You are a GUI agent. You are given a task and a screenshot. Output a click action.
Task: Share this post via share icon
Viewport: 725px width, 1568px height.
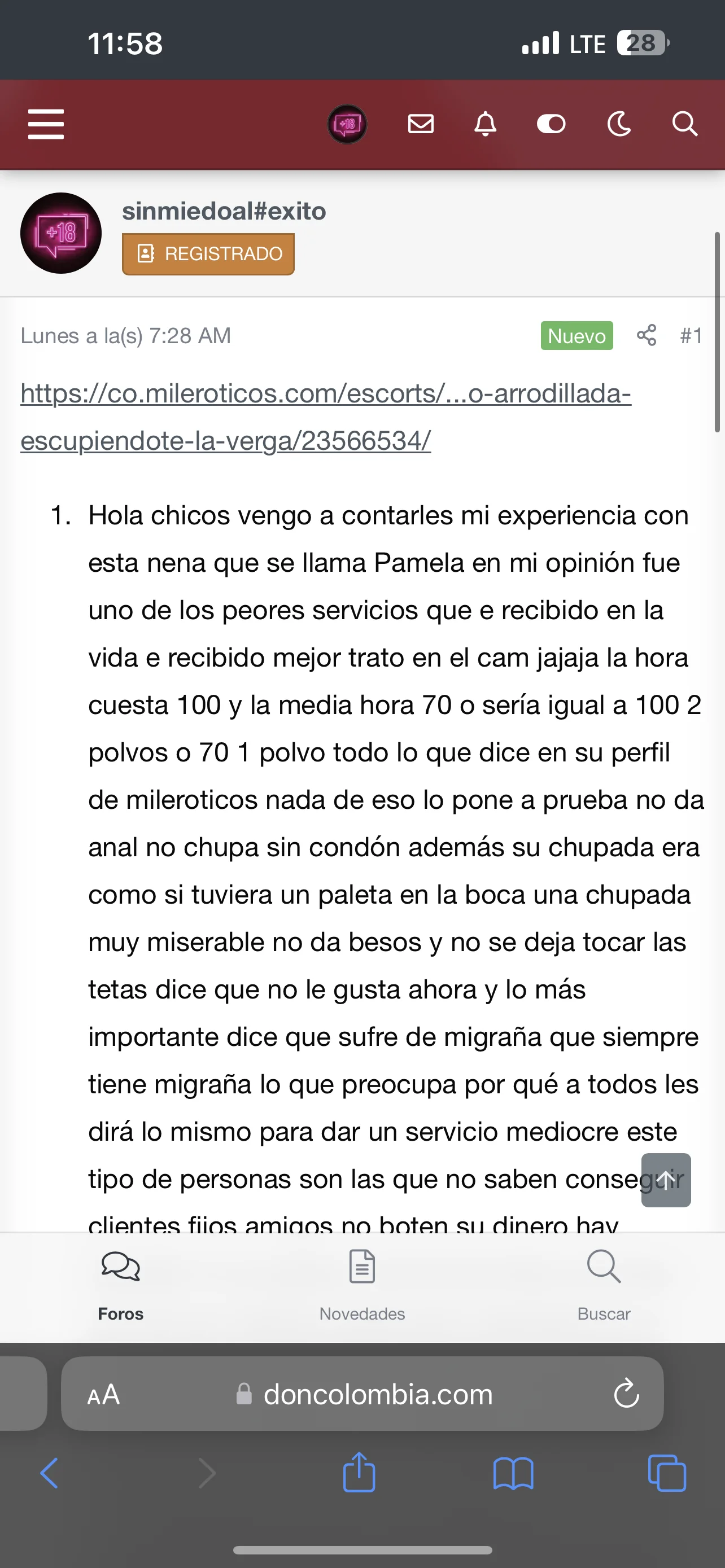coord(647,335)
